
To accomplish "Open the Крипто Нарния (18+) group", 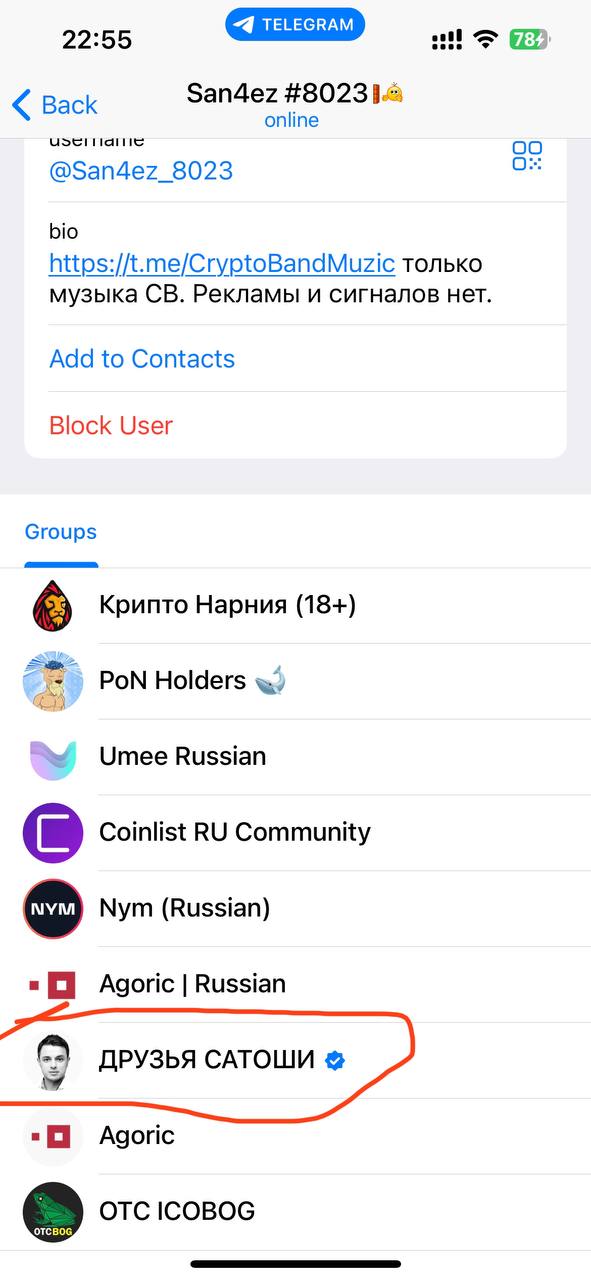I will click(295, 605).
